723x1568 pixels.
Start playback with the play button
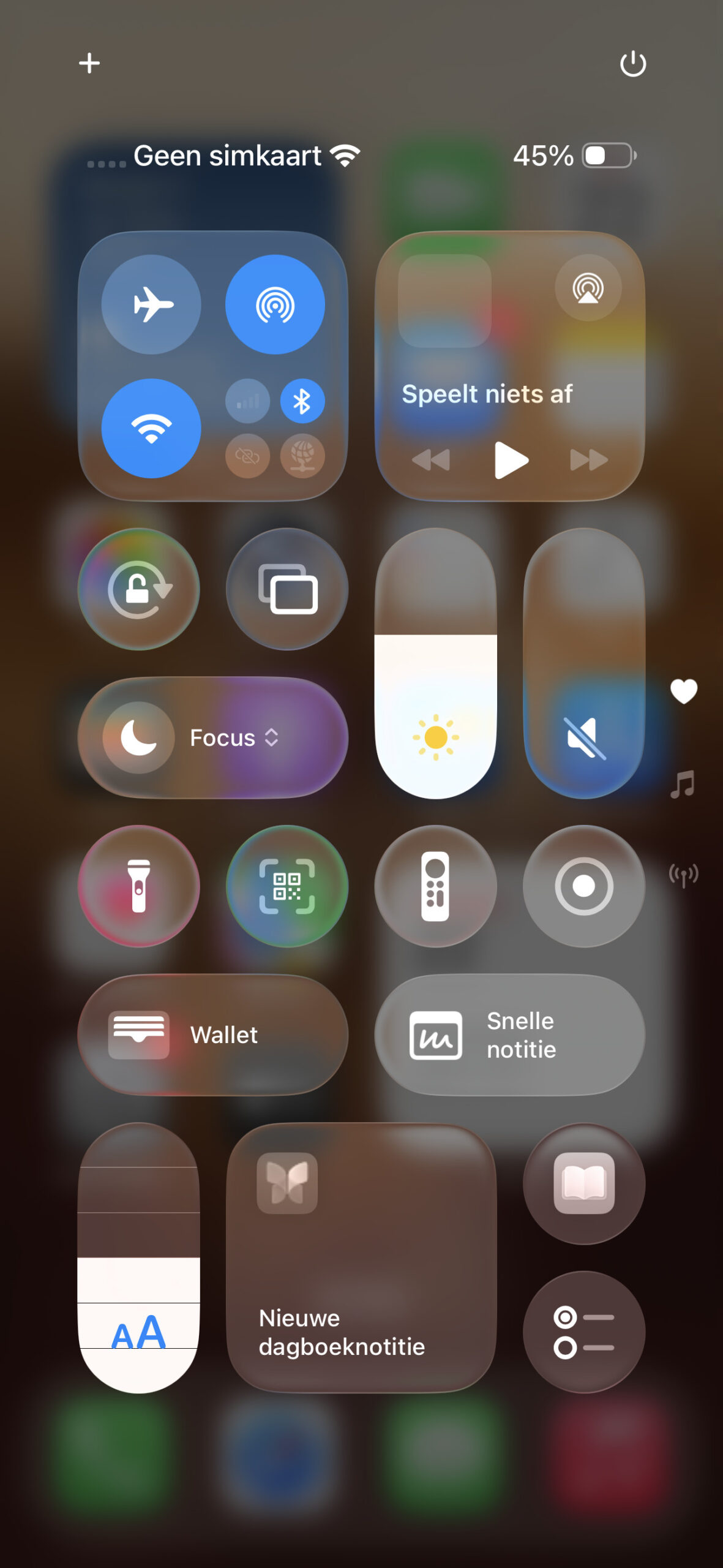point(511,460)
